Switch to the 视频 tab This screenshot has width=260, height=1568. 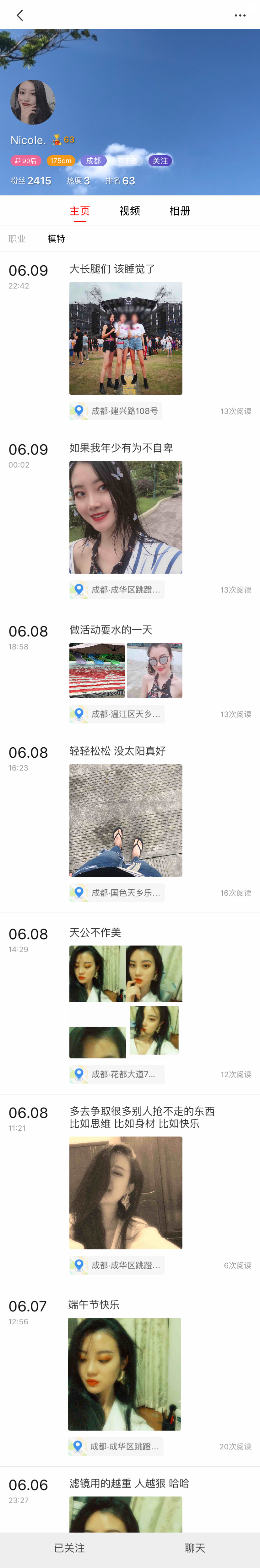[x=130, y=211]
